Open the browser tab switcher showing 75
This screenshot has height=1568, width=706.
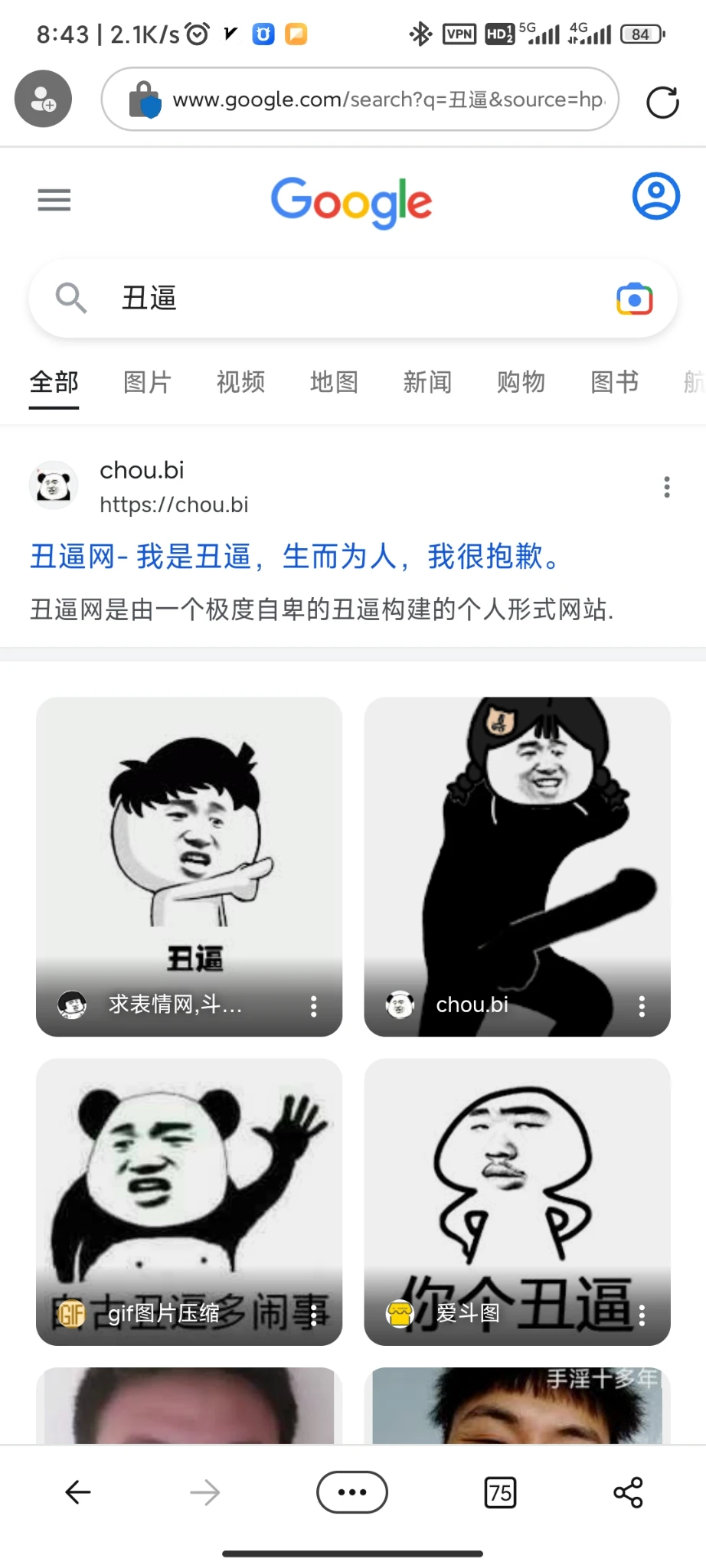click(x=500, y=1493)
